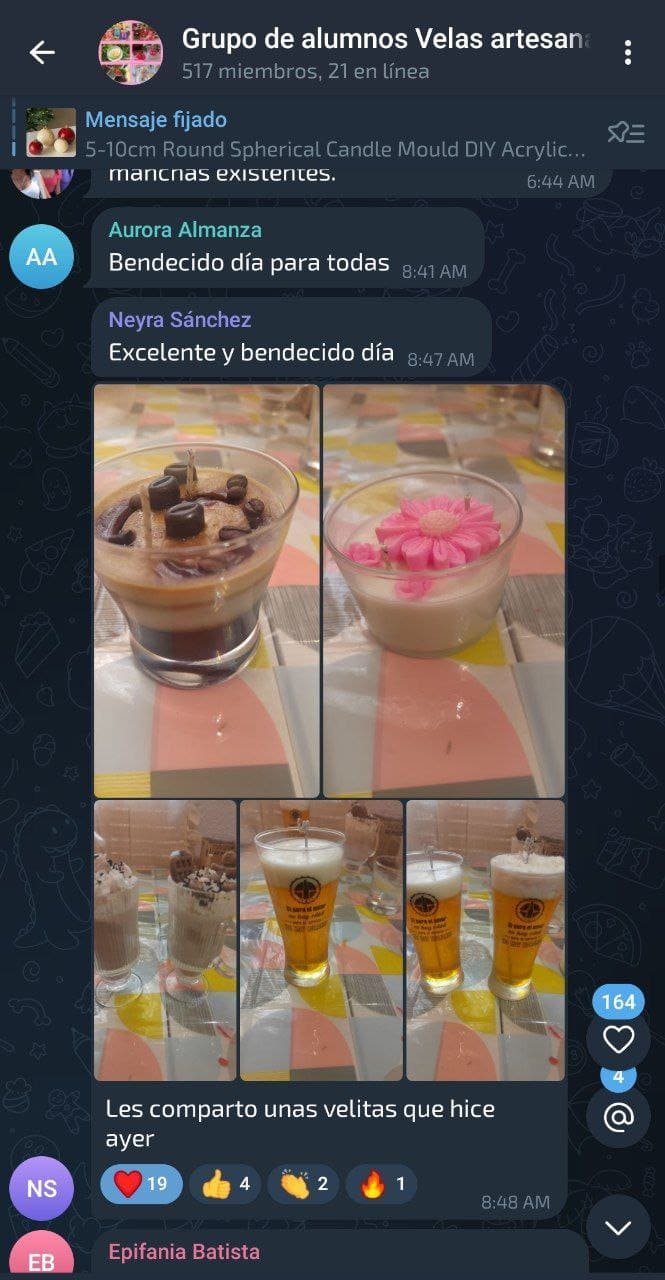Open the pinned message banner
The width and height of the screenshot is (665, 1280).
click(x=310, y=134)
